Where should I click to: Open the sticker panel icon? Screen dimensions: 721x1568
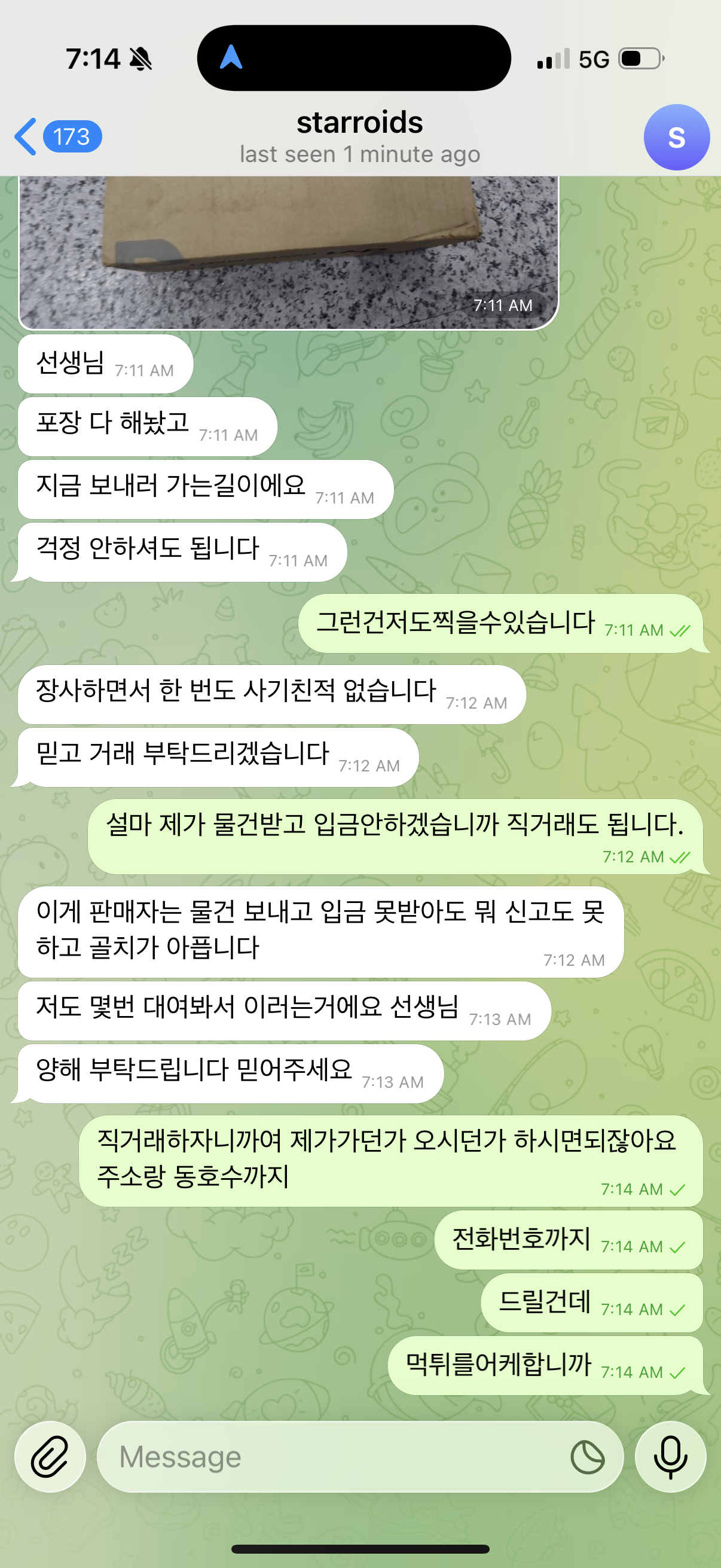point(587,1457)
